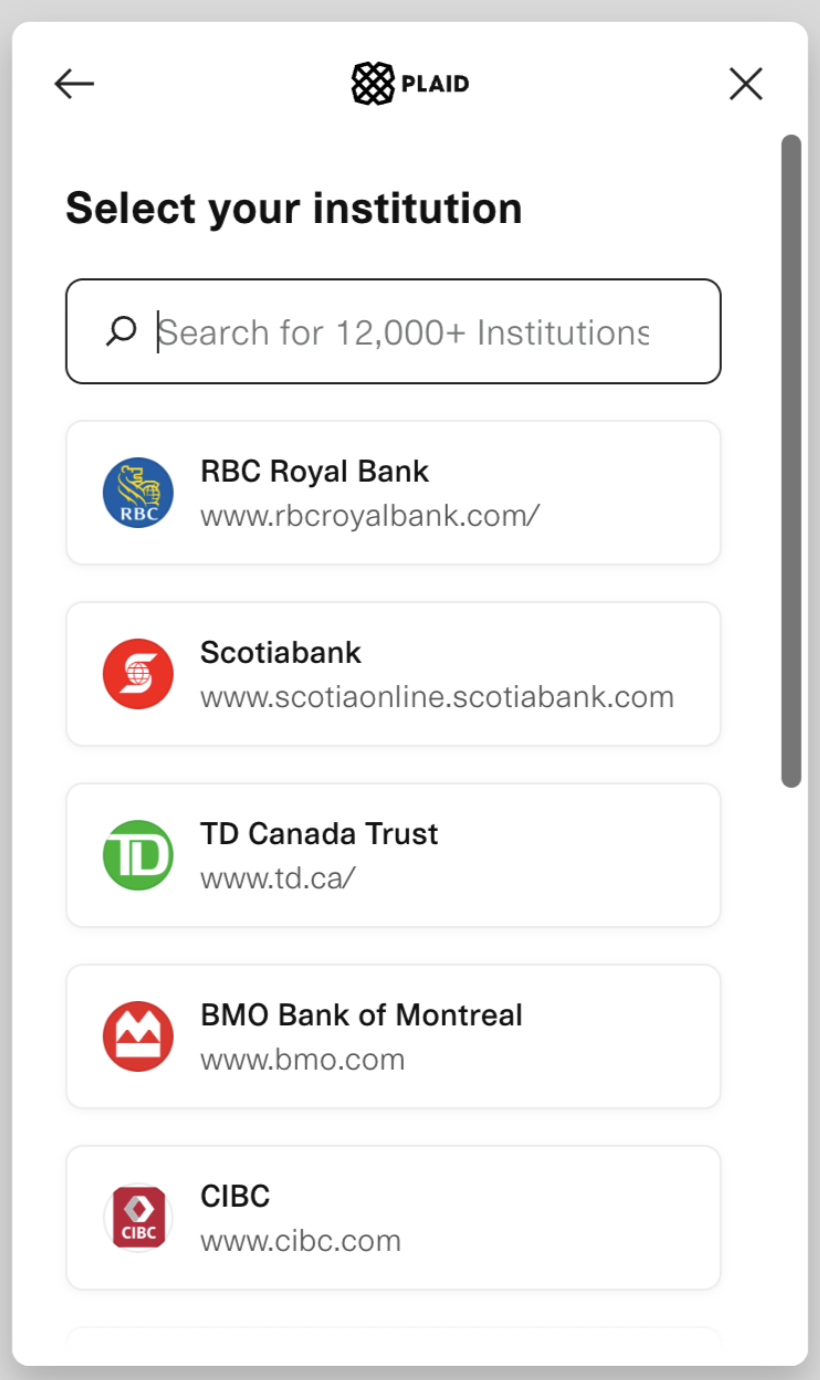Choose Scotiabank from the list
This screenshot has height=1380, width=820.
(x=393, y=673)
